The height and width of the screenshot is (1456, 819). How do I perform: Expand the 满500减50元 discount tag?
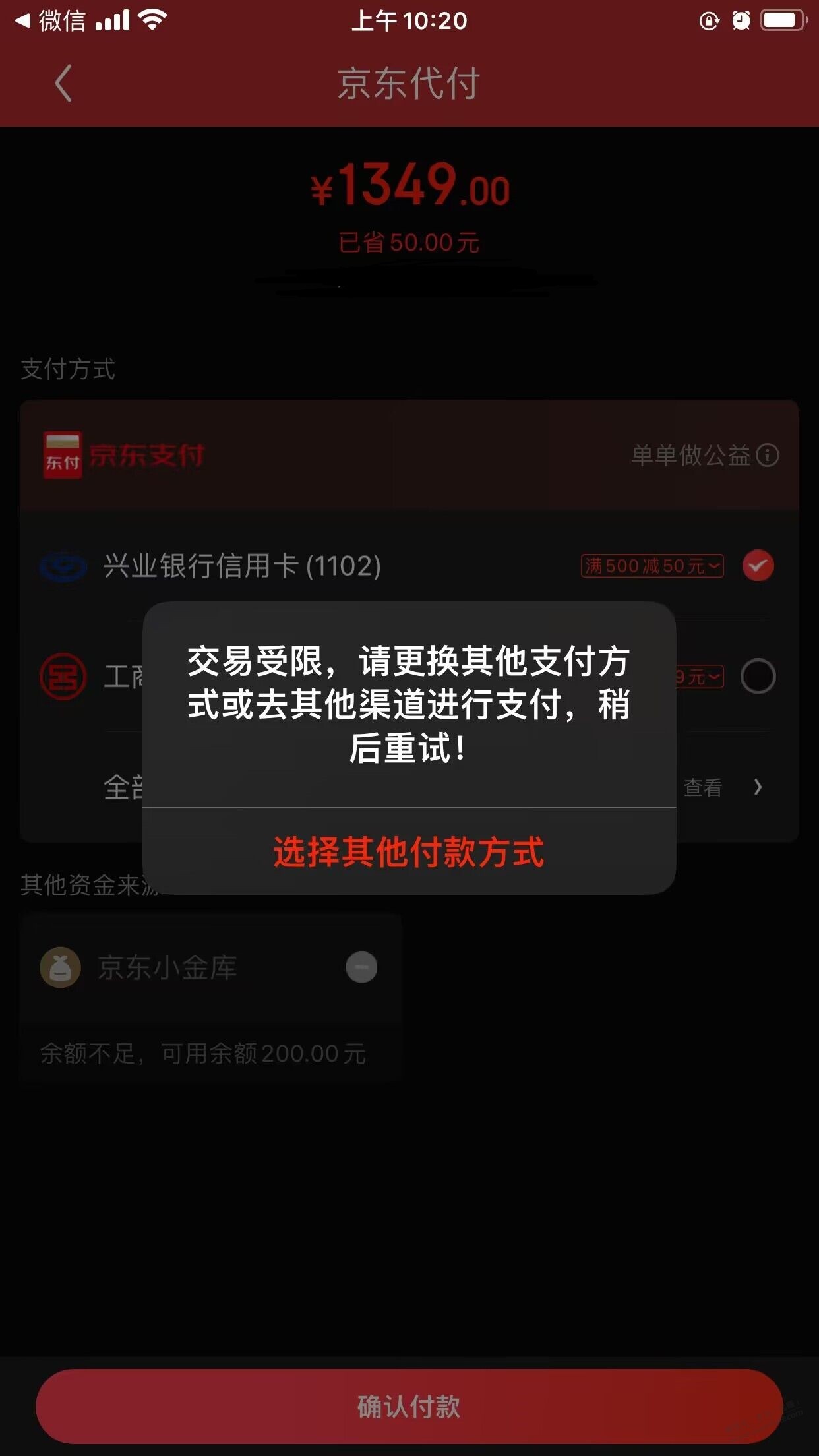(652, 566)
